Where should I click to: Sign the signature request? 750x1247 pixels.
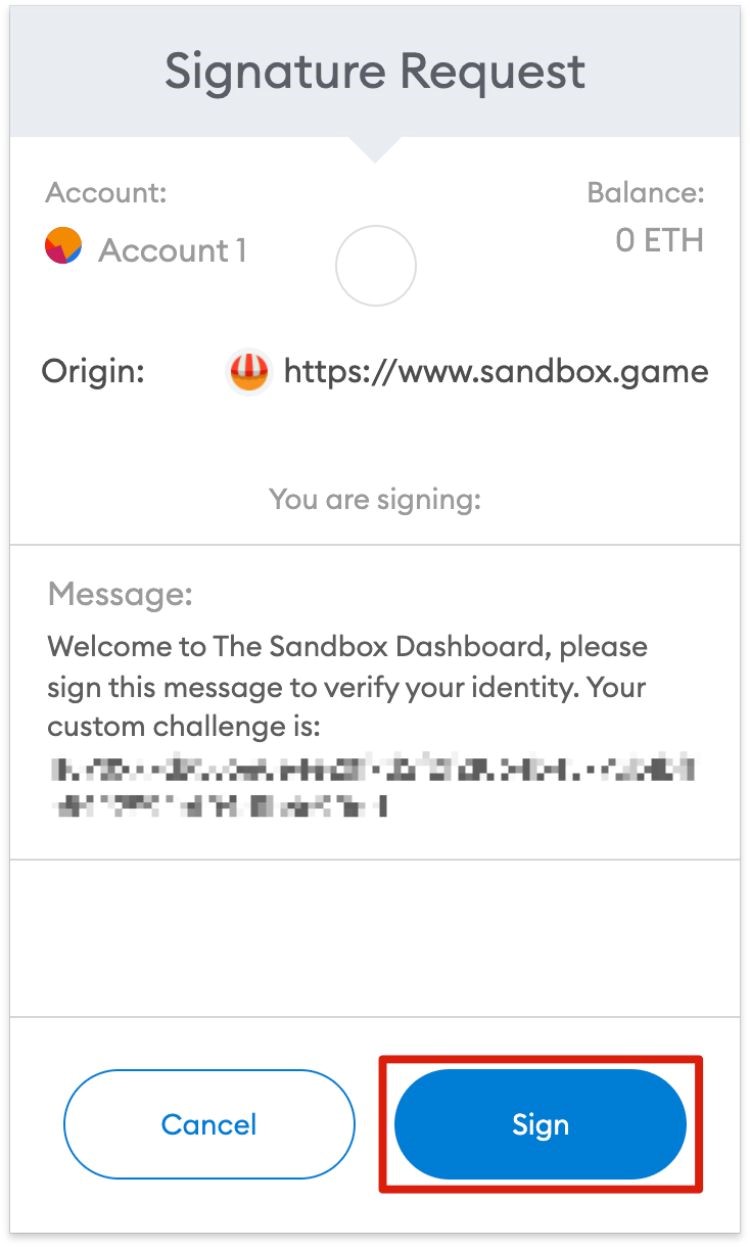tap(540, 1124)
